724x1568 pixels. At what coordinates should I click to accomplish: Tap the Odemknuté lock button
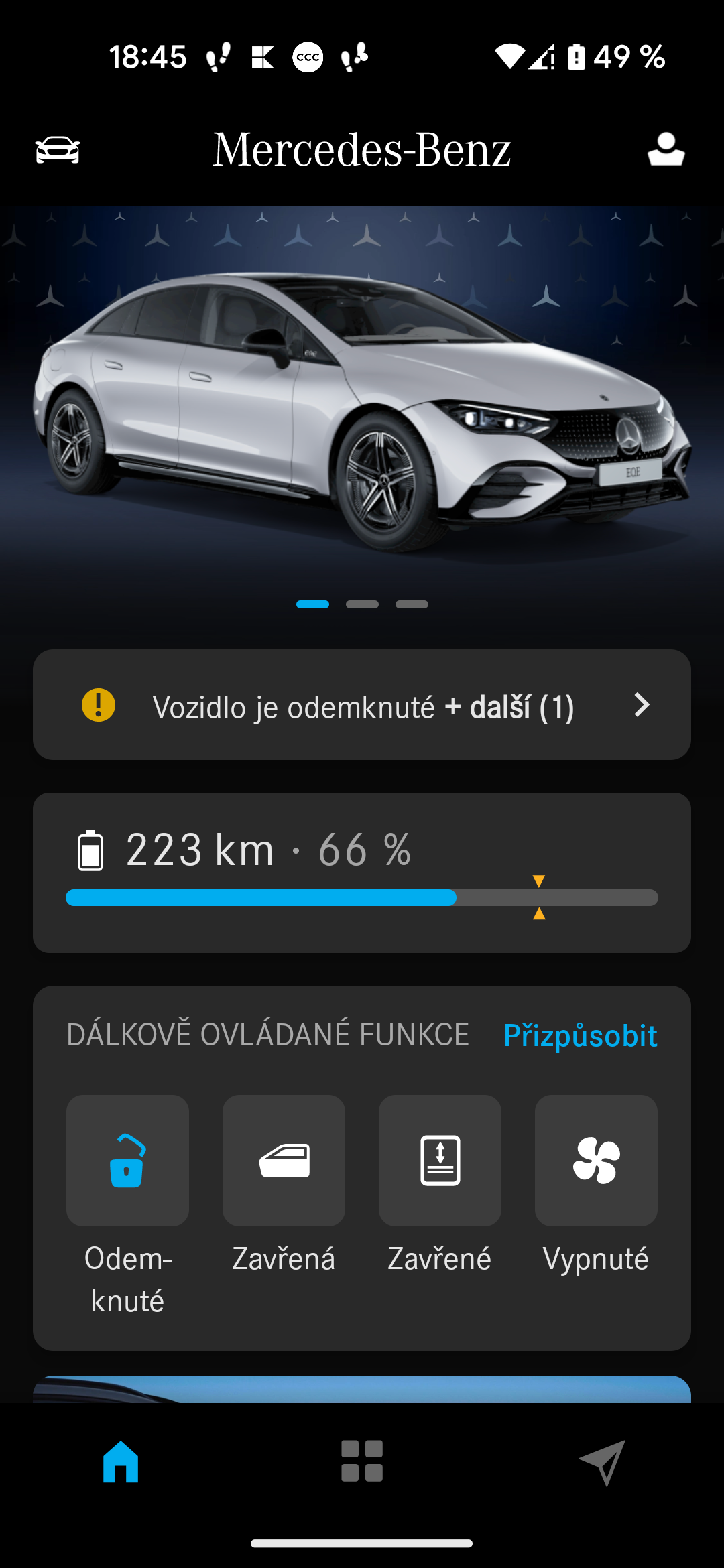pyautogui.click(x=127, y=1161)
